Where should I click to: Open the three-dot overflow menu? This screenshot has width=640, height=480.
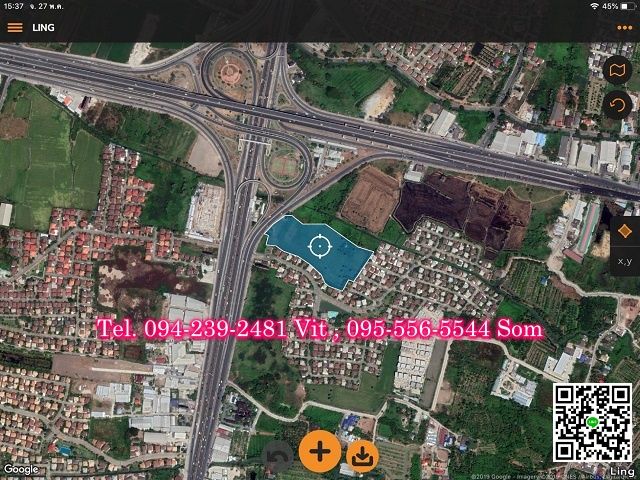click(626, 27)
